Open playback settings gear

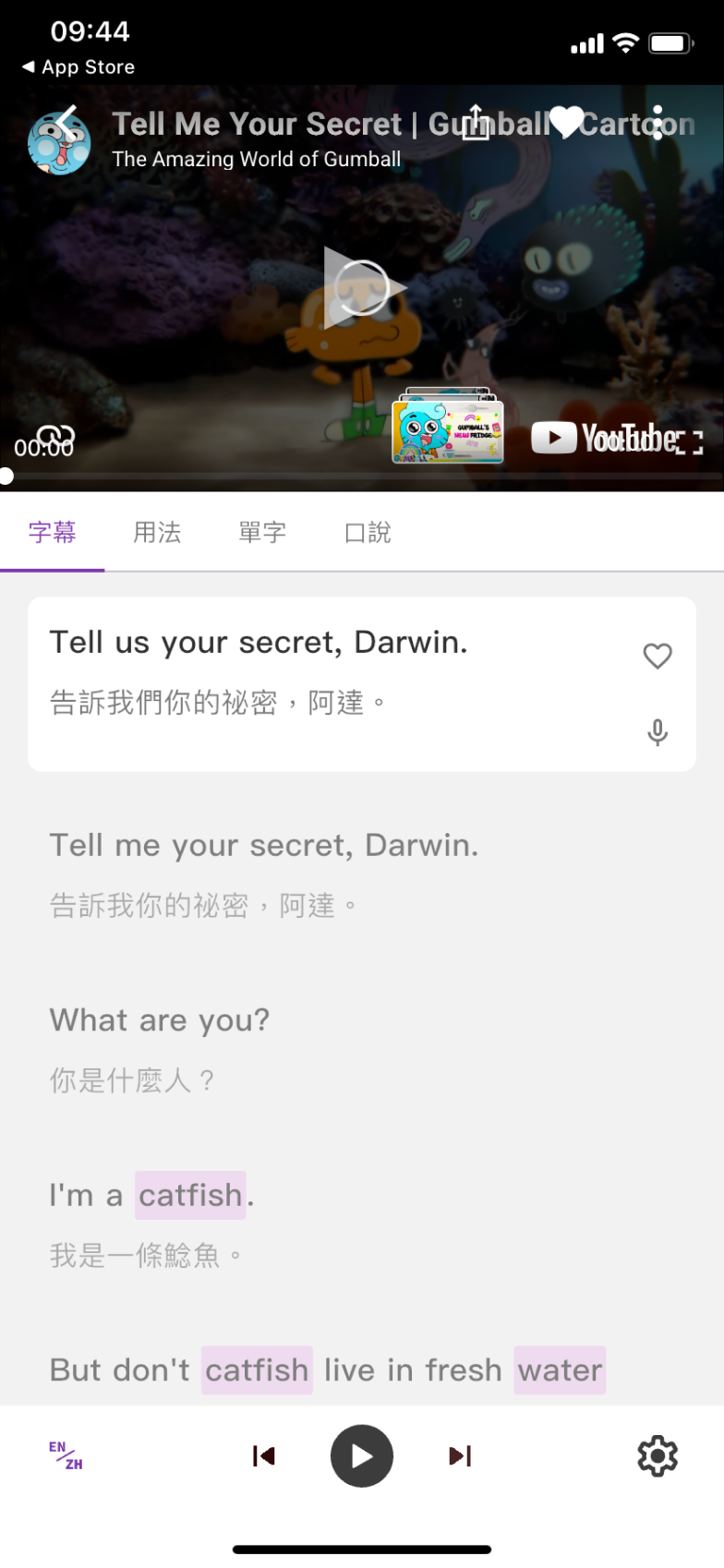(657, 1456)
